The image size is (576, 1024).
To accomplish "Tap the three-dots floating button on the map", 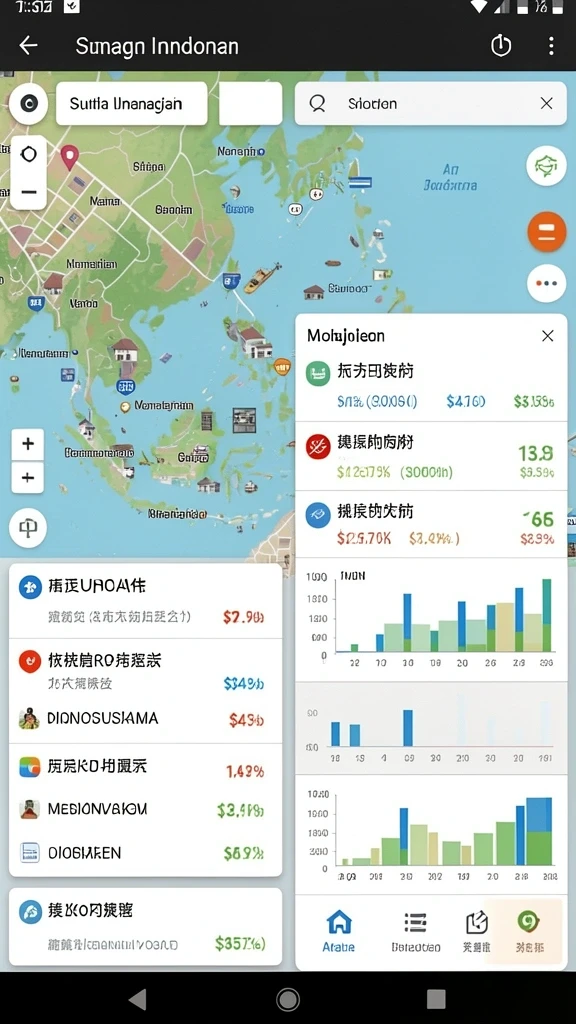I will [x=547, y=283].
